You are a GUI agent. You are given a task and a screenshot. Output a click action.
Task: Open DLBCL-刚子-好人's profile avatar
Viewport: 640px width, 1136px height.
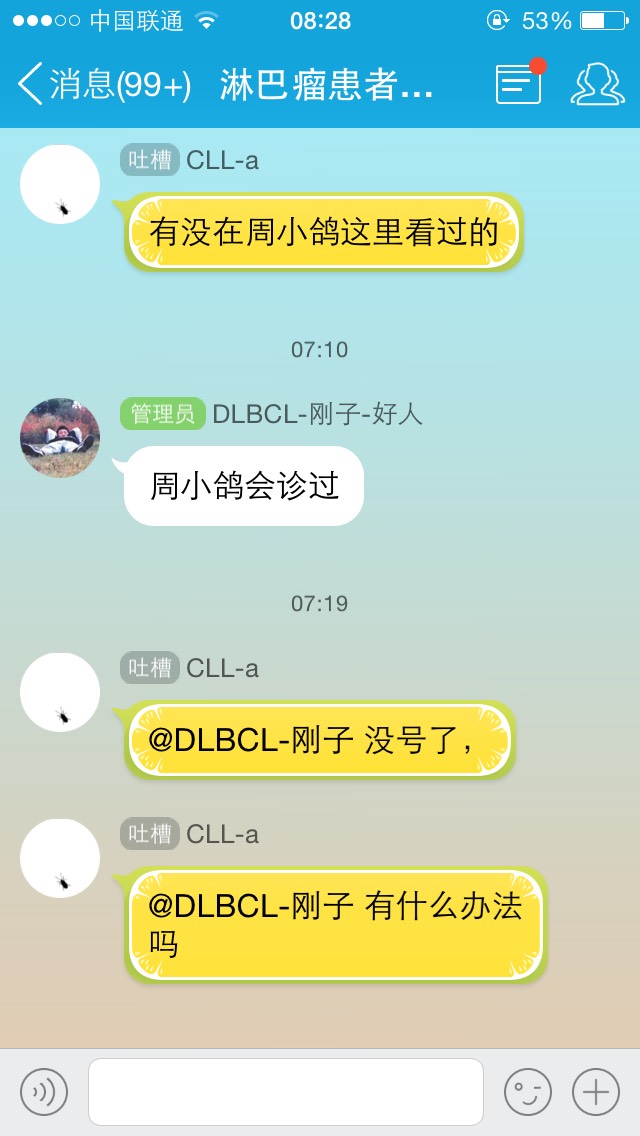tap(60, 438)
